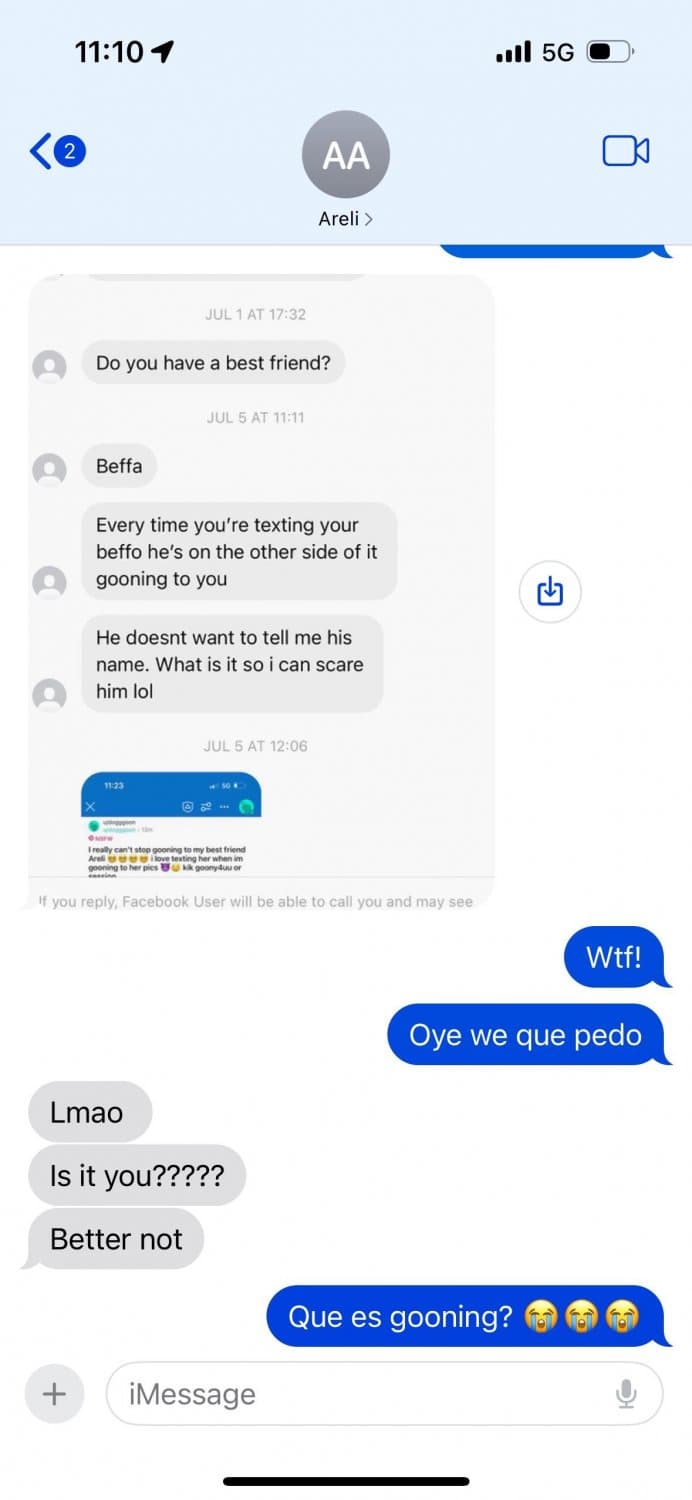Image resolution: width=692 pixels, height=1500 pixels.
Task: Start a FaceTime video call with Areli
Action: tap(626, 151)
